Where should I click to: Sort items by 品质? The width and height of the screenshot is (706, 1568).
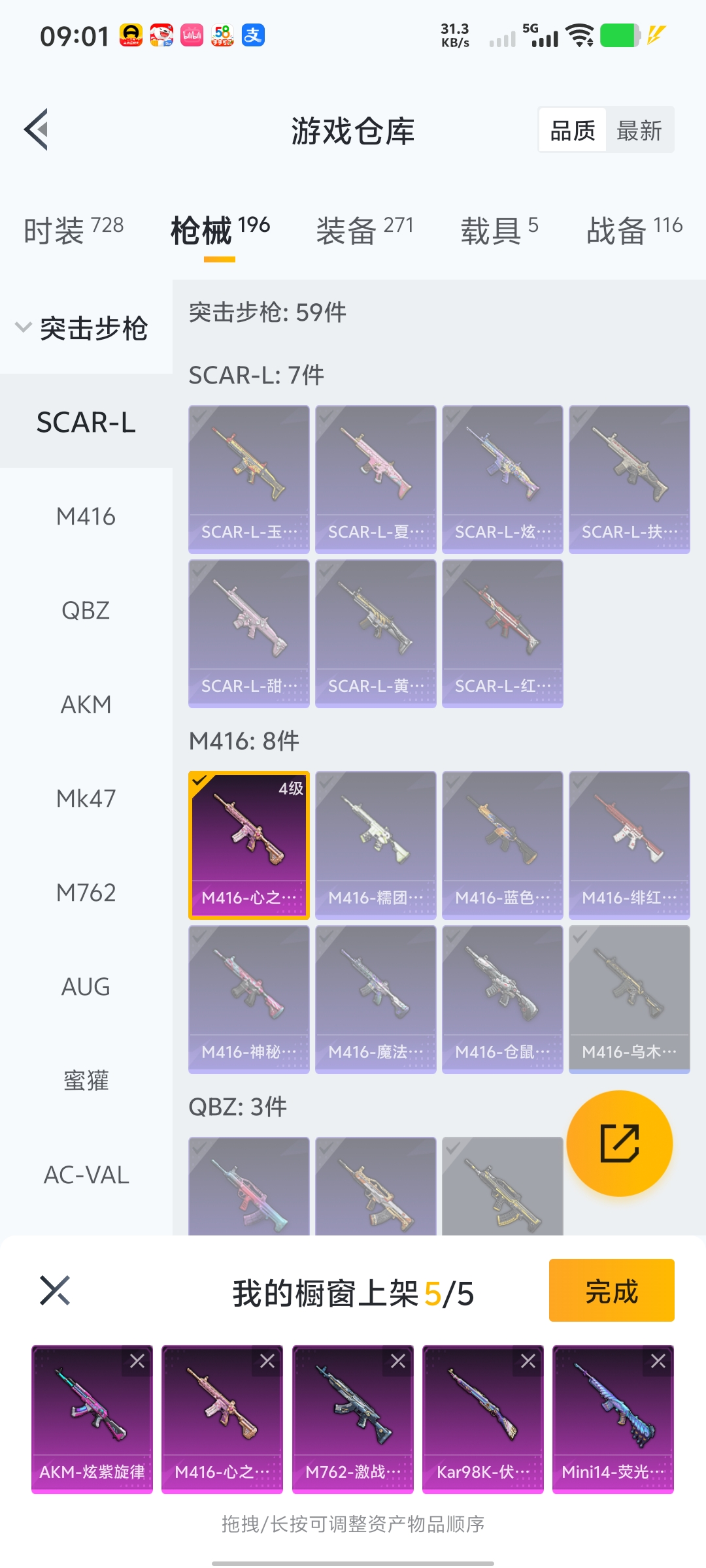573,130
